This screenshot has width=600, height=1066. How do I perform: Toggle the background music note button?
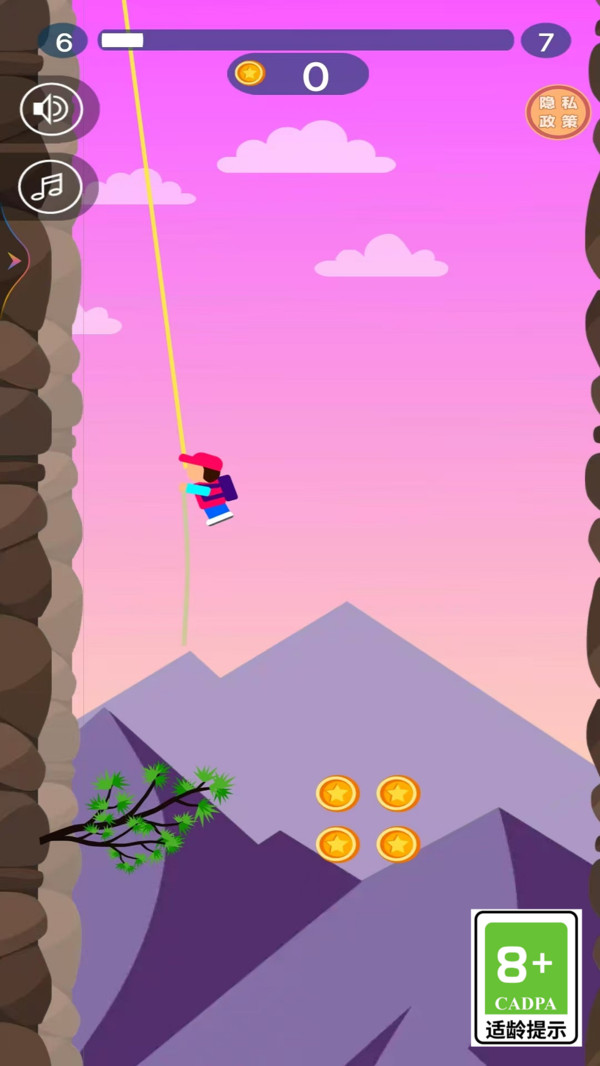click(x=49, y=187)
